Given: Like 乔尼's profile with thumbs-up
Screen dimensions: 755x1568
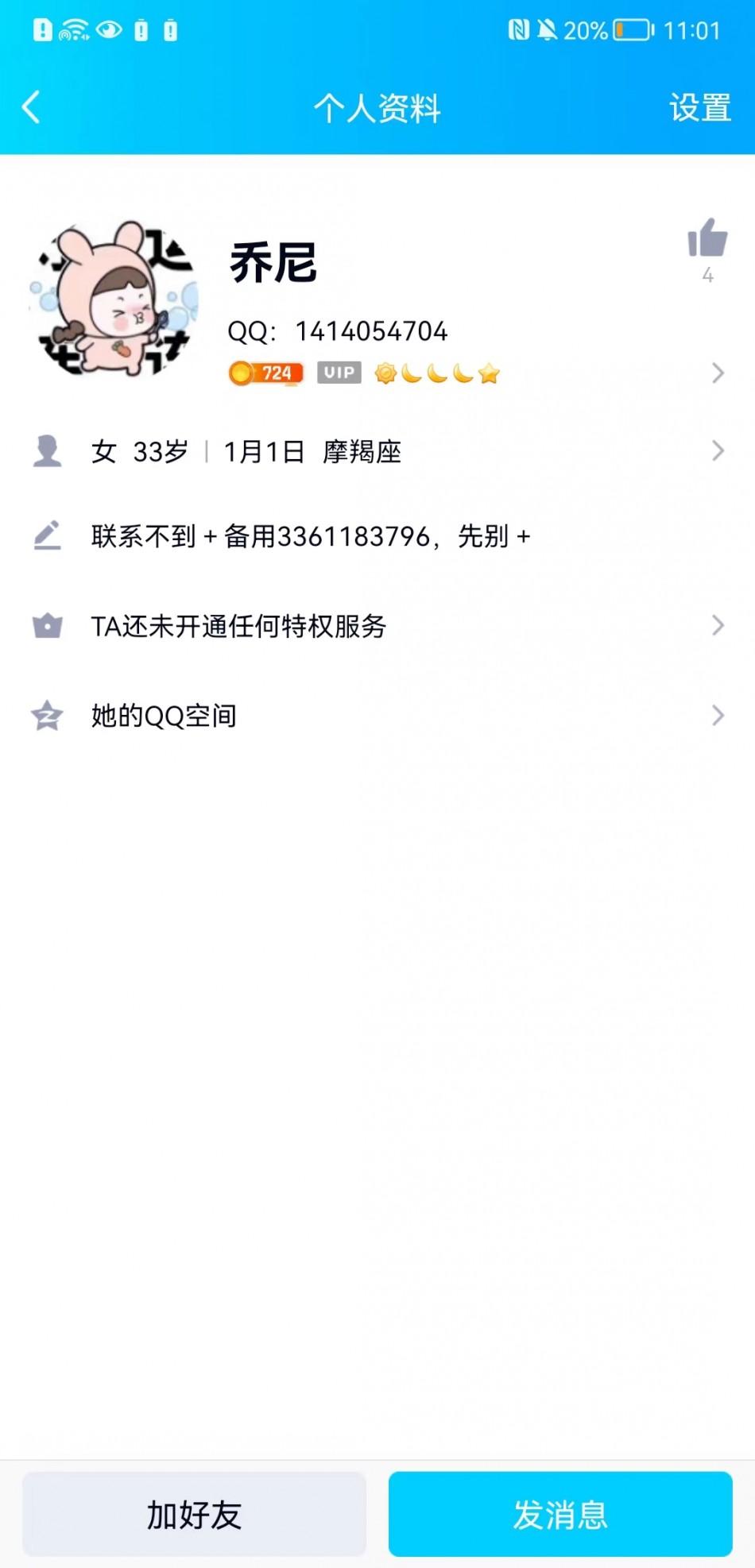Looking at the screenshot, I should [707, 238].
